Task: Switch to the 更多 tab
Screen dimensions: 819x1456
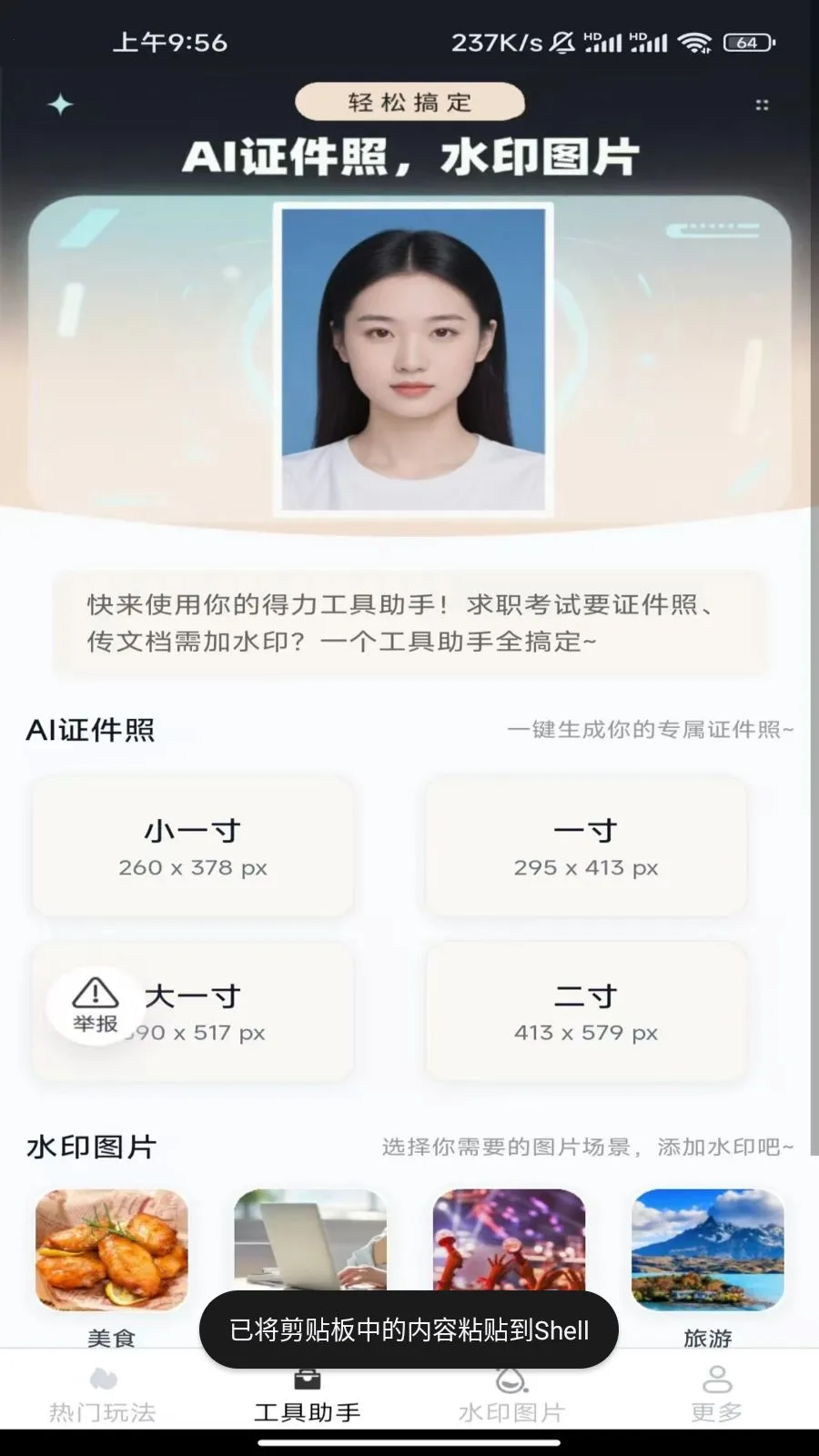Action: (x=716, y=1396)
